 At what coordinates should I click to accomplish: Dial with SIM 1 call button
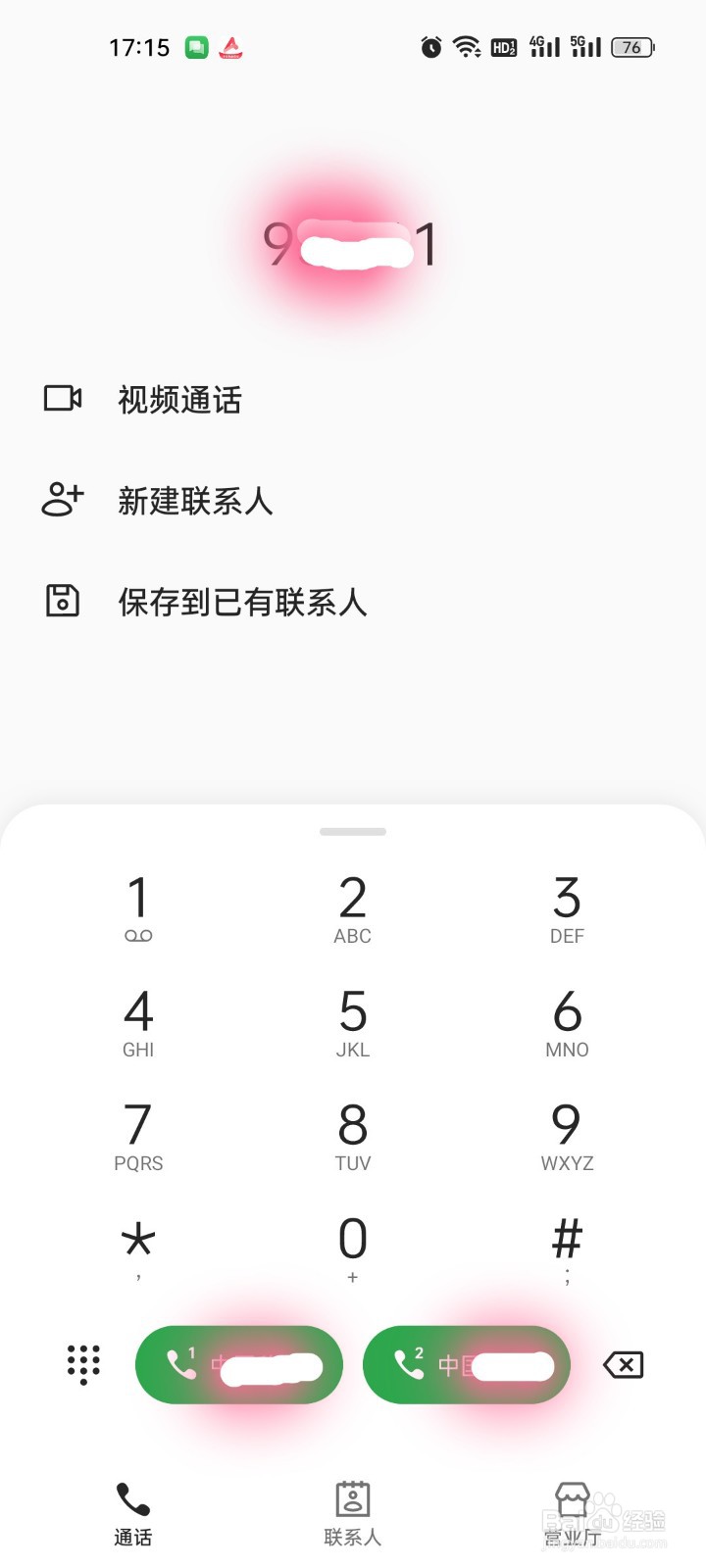[238, 1364]
